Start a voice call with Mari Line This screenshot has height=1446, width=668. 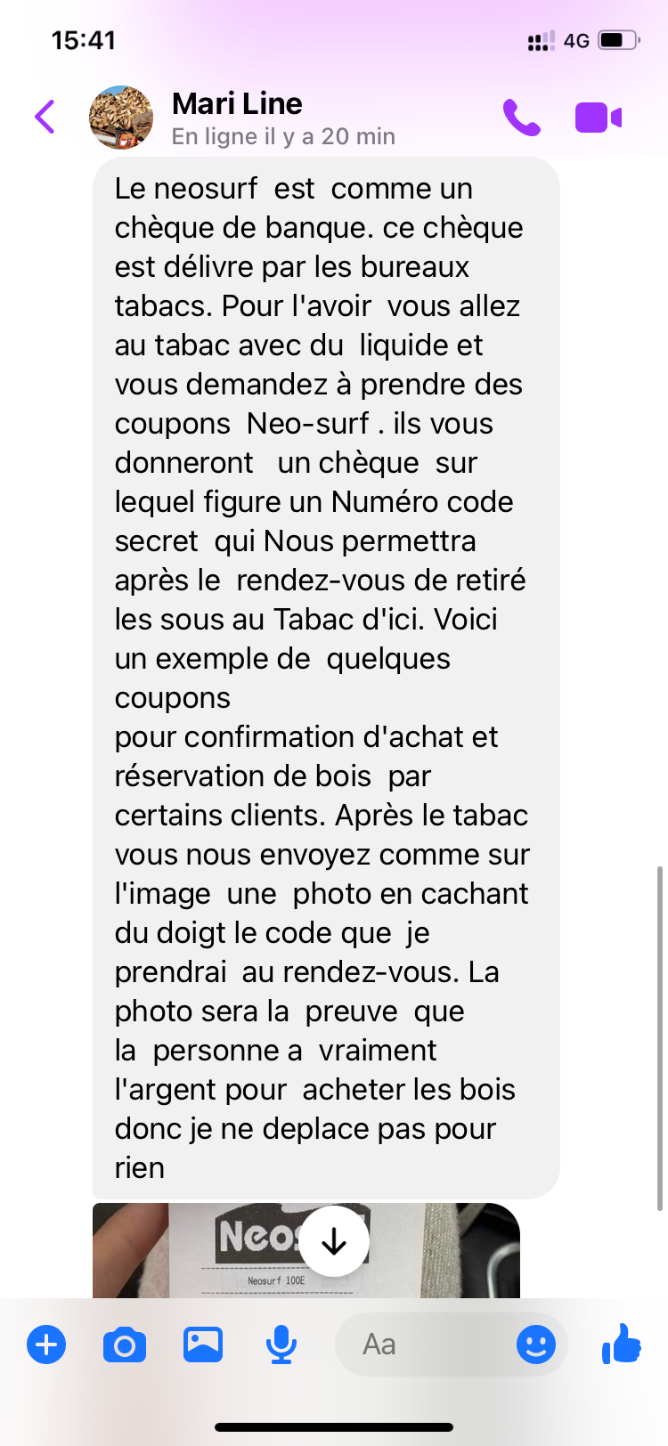(x=521, y=117)
